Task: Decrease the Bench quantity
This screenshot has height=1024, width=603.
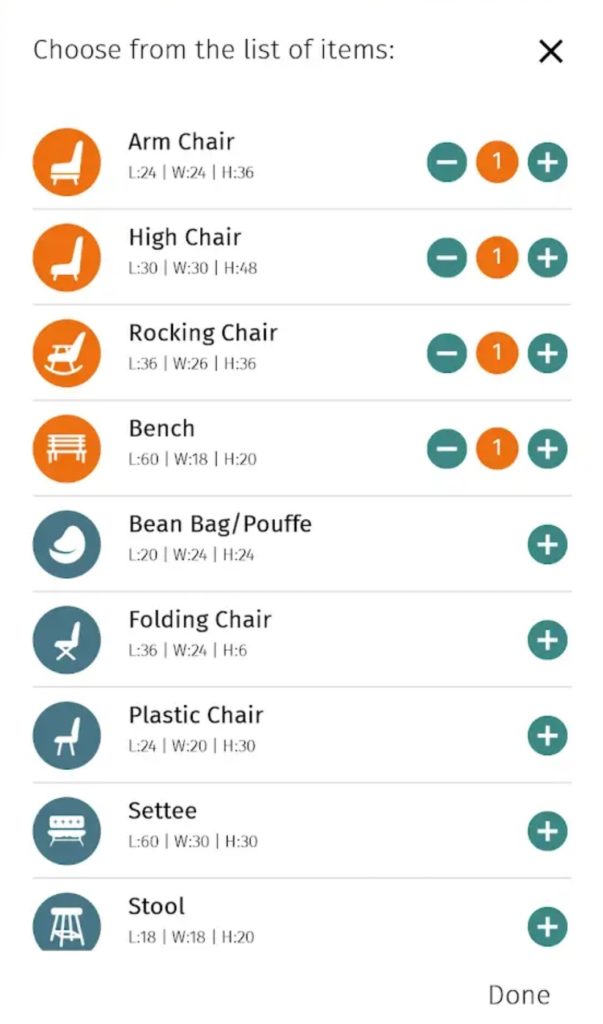Action: [447, 449]
